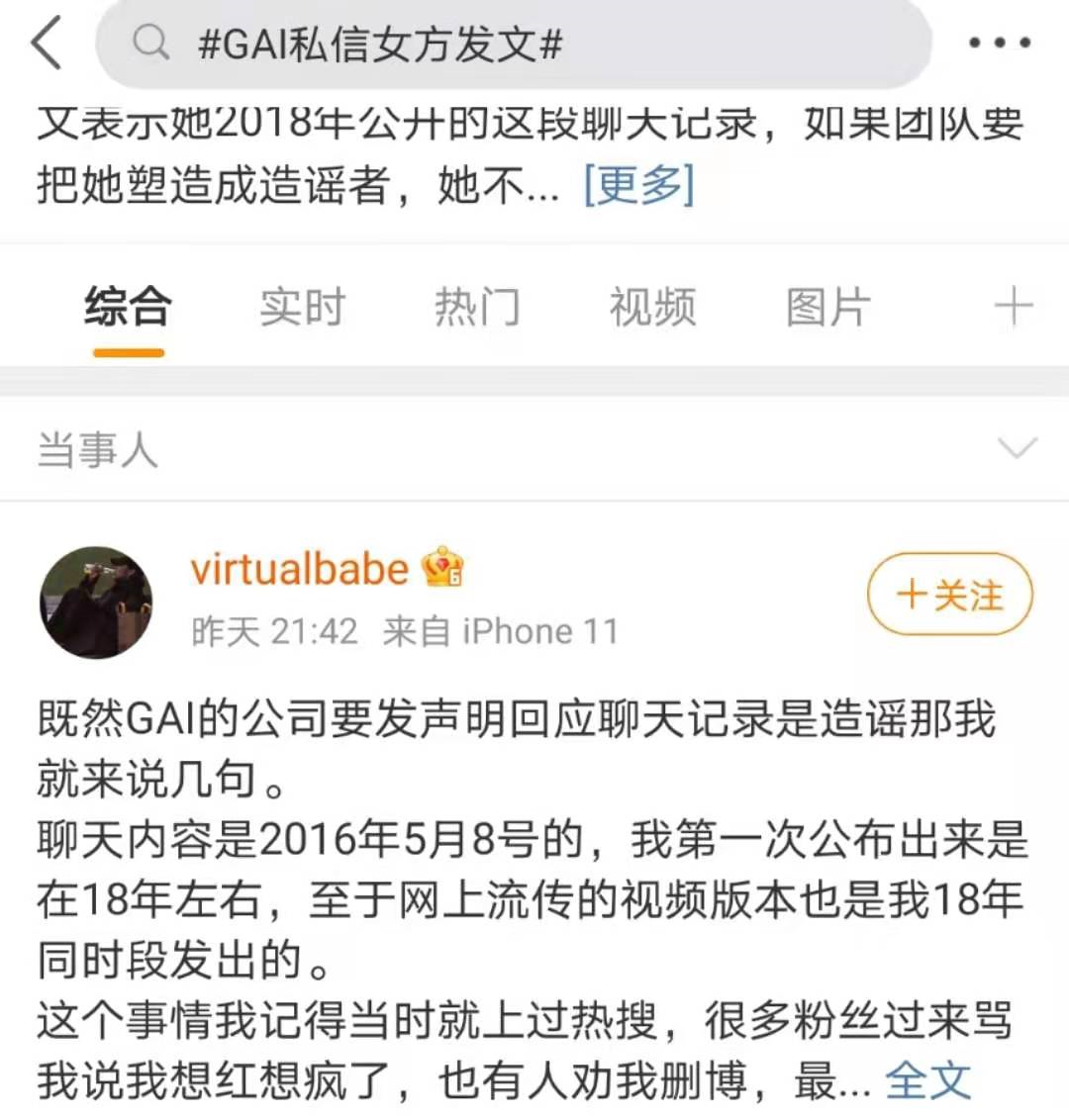The width and height of the screenshot is (1069, 1120).
Task: Add more tabs with the plus icon
Action: tap(1013, 307)
